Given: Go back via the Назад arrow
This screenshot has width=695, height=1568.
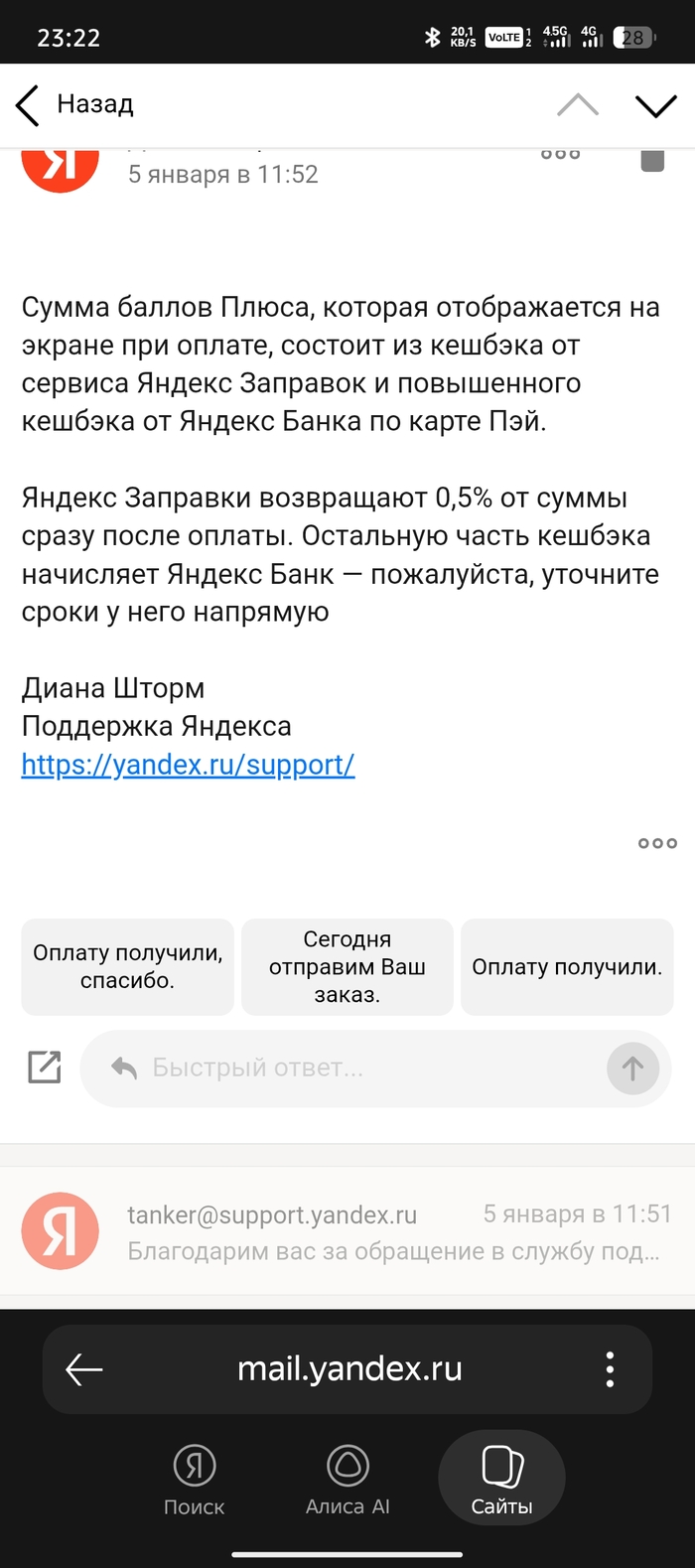Looking at the screenshot, I should [x=30, y=105].
